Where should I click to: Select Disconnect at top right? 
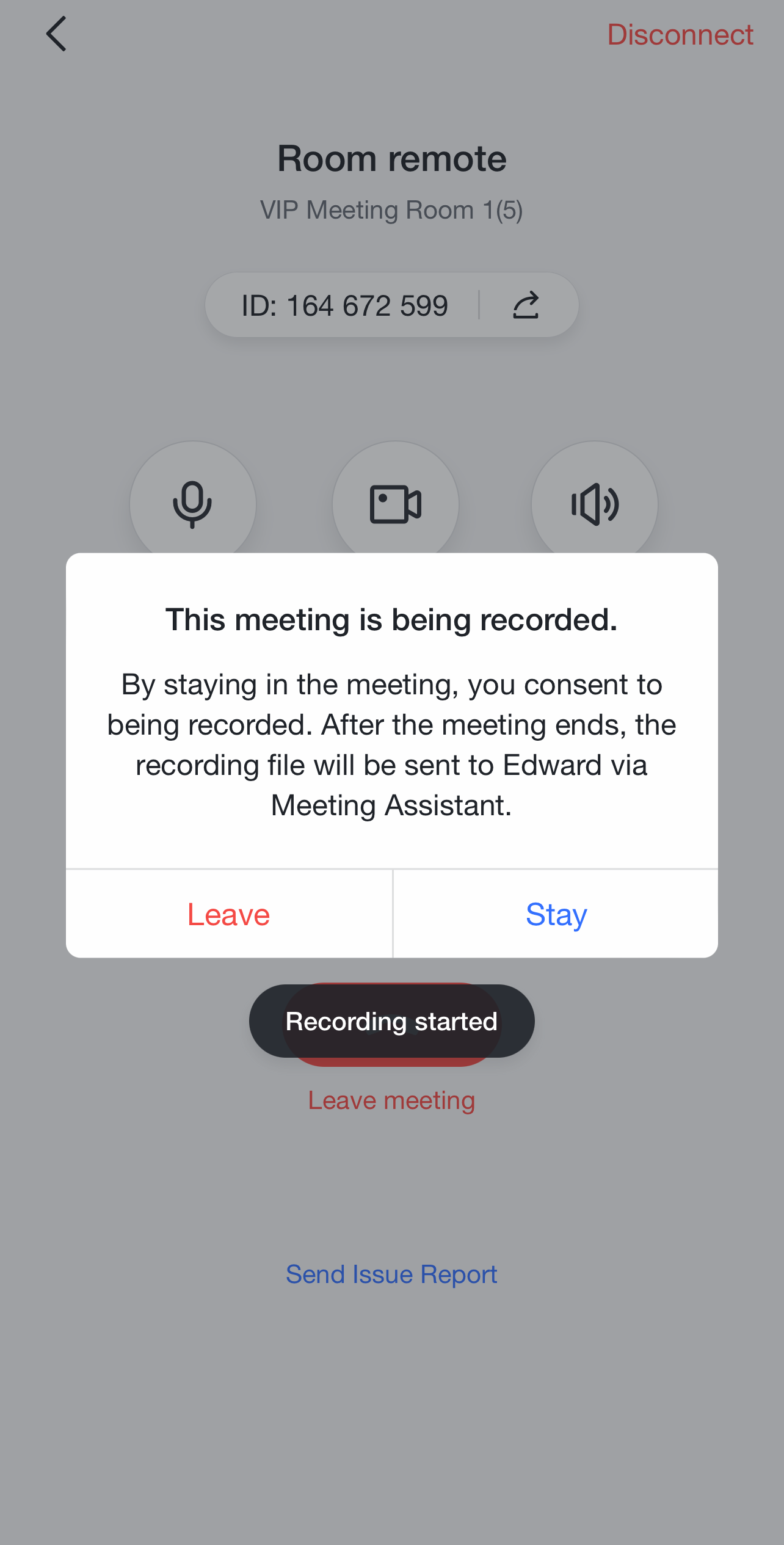point(680,35)
